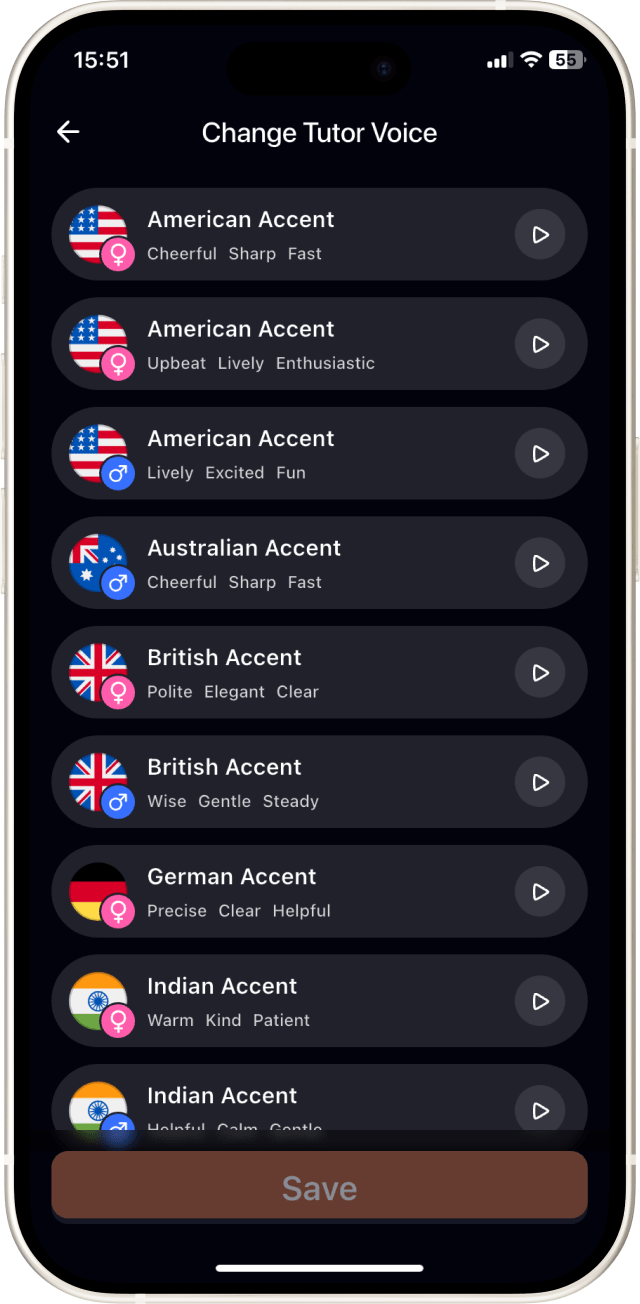640x1304 pixels.
Task: Select the Cheerful Sharp Fast American voice
Action: click(300, 235)
